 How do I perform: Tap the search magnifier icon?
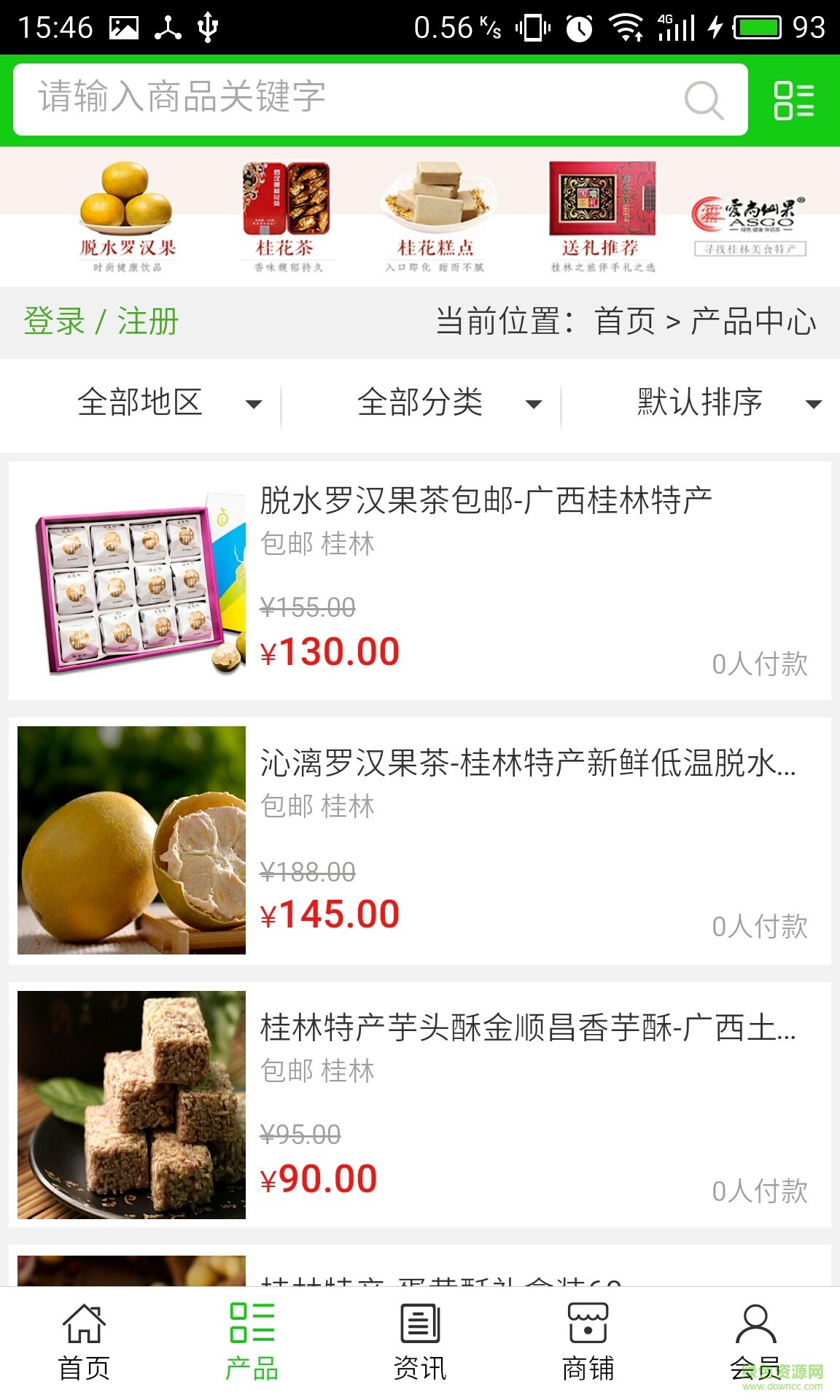point(702,100)
